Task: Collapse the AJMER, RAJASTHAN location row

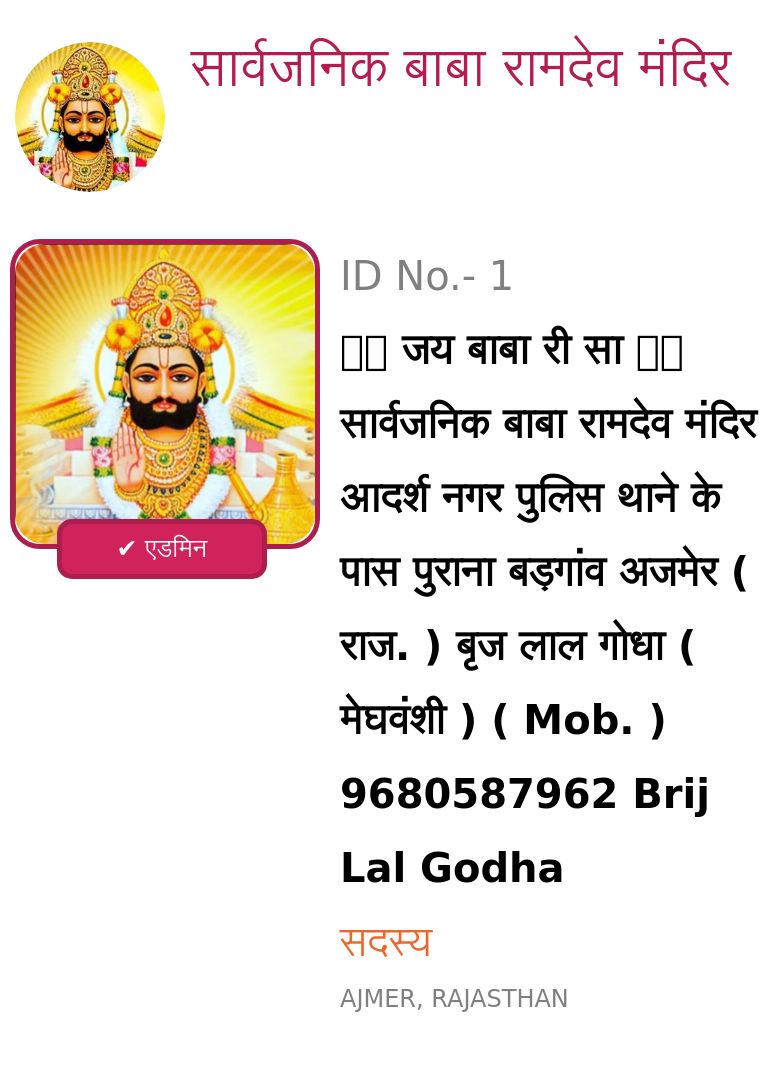Action: tap(454, 997)
